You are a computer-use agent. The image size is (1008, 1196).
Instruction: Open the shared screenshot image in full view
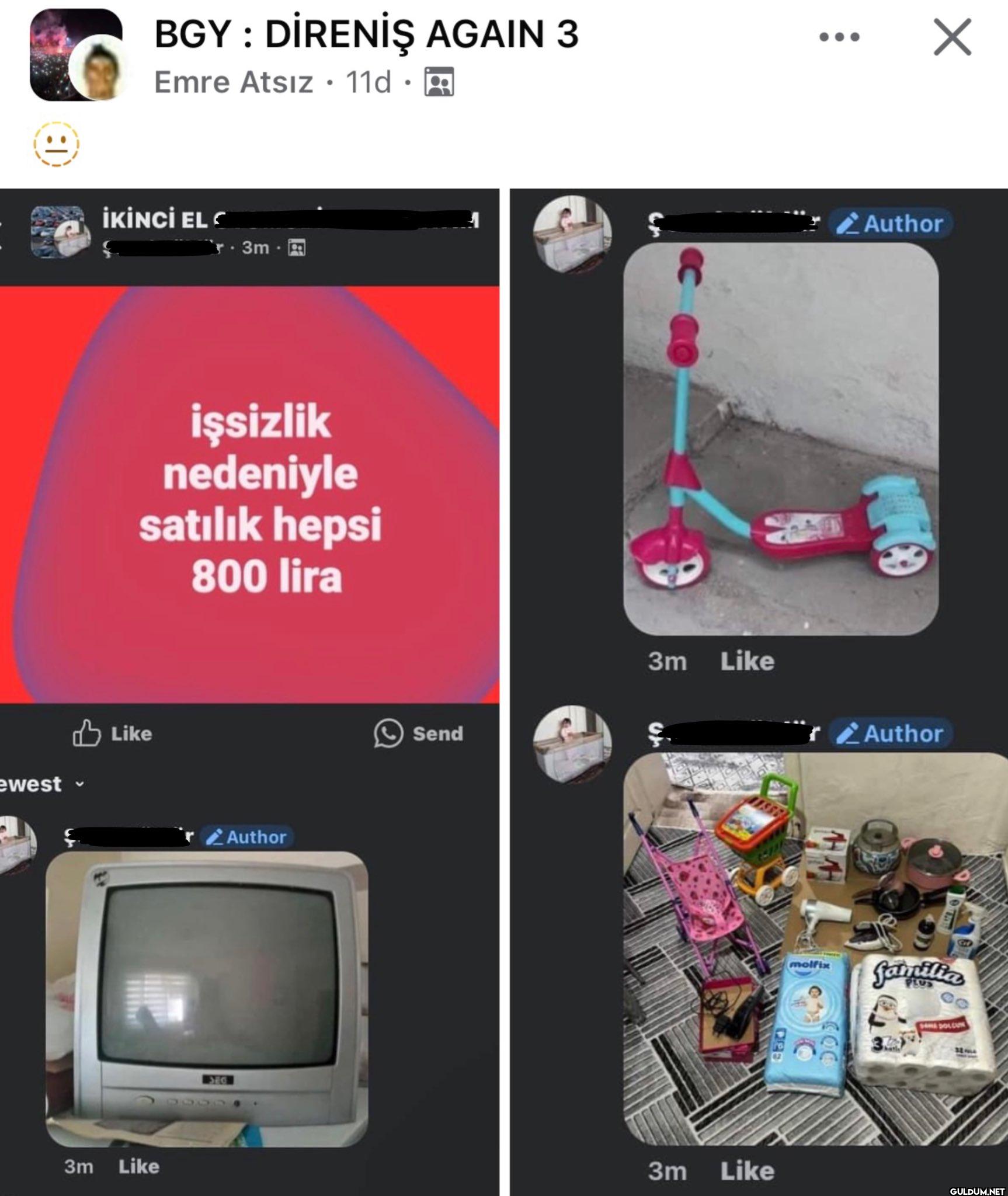click(x=503, y=689)
